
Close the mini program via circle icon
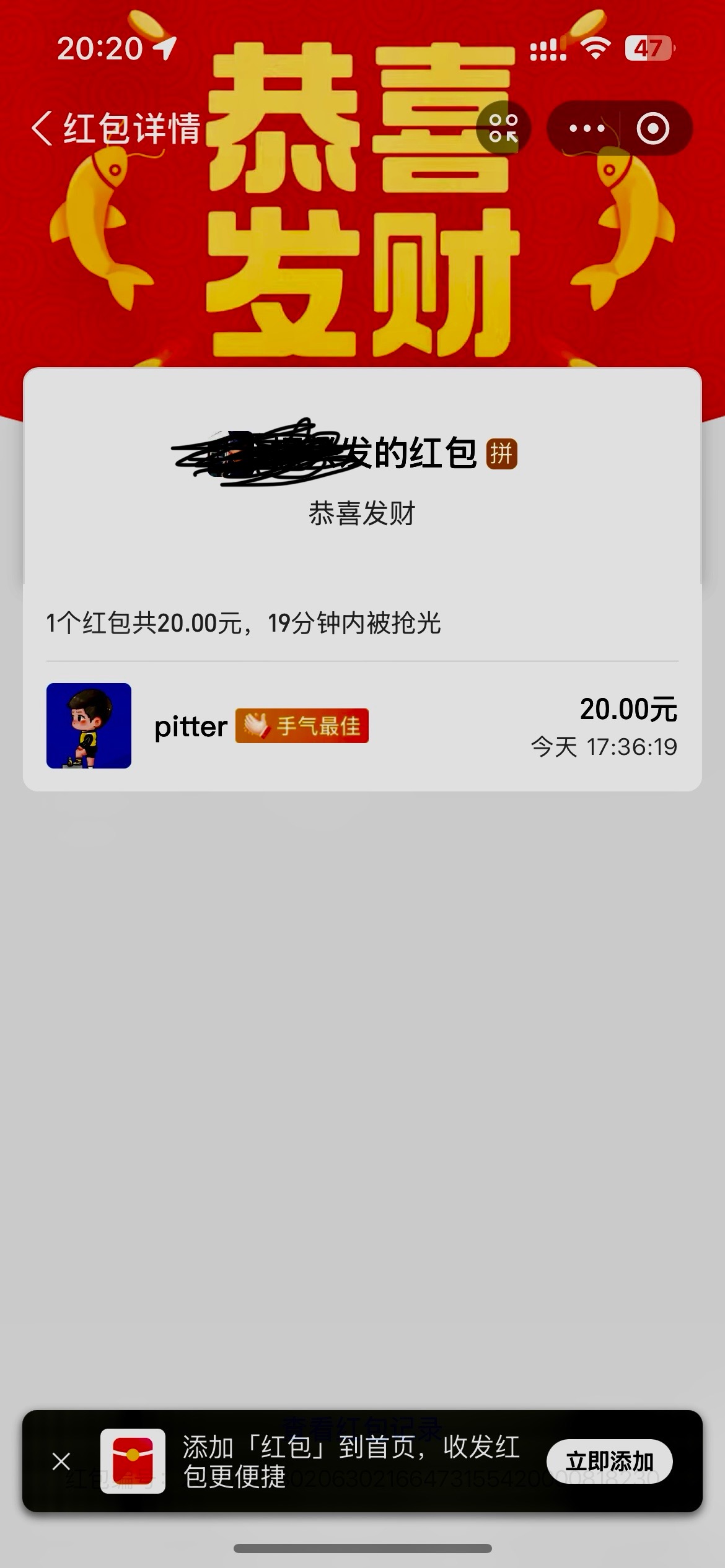pos(653,129)
